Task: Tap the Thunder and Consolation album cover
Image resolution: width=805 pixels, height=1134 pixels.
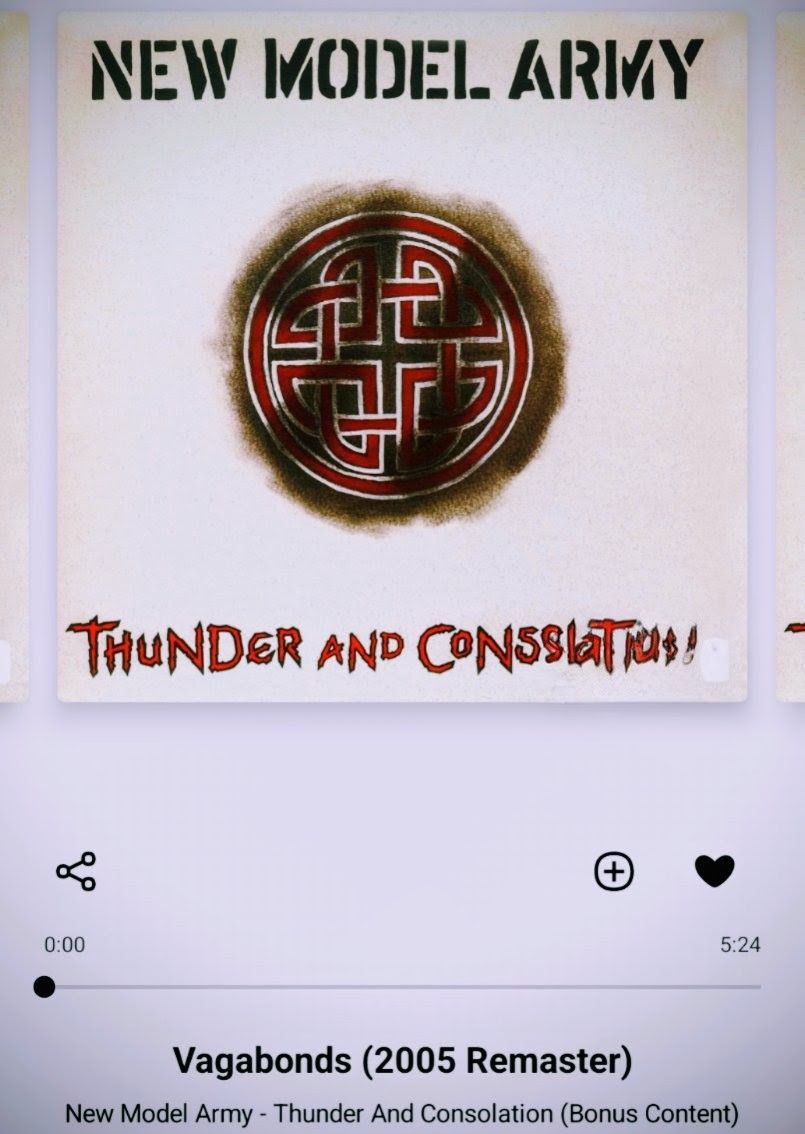Action: tap(402, 356)
